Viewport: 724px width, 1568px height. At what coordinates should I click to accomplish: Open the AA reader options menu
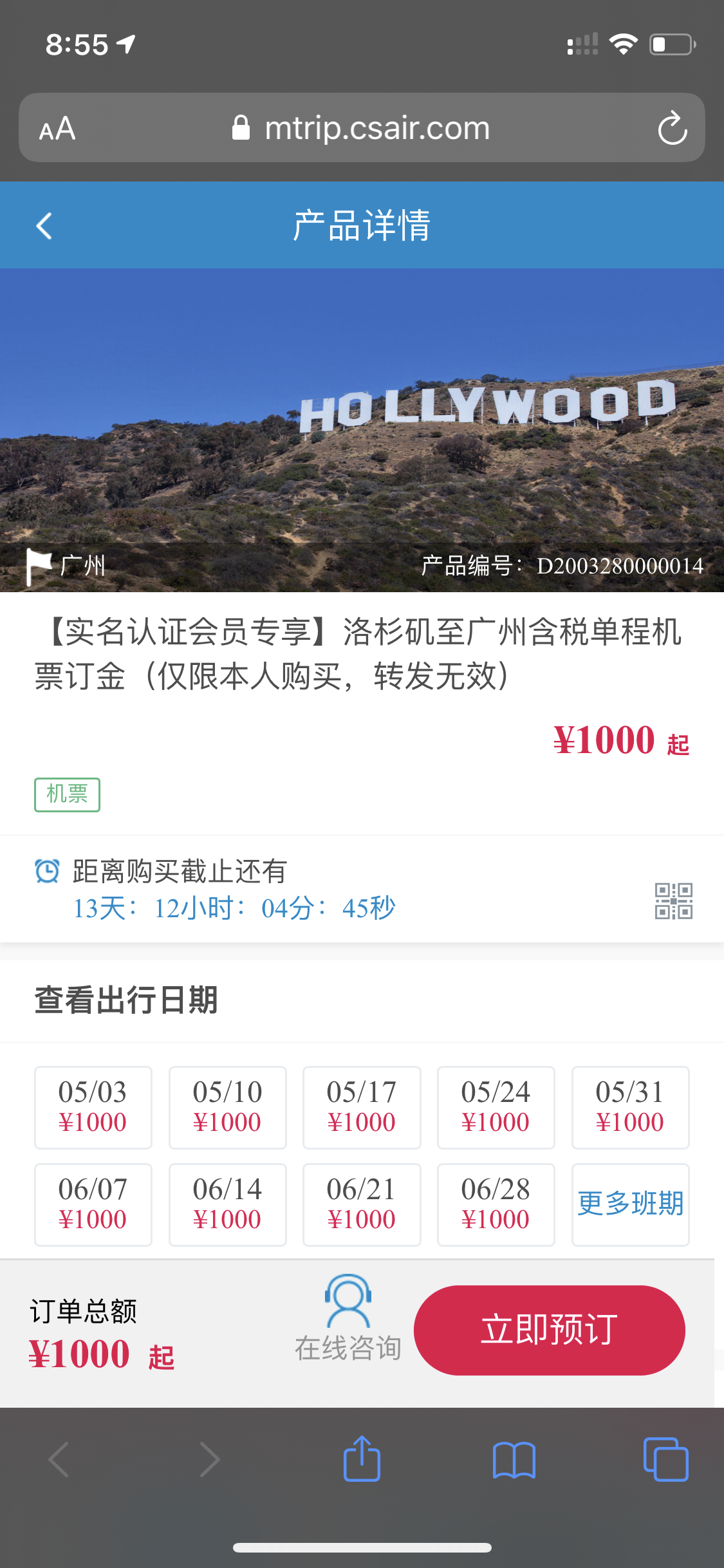pos(57,128)
